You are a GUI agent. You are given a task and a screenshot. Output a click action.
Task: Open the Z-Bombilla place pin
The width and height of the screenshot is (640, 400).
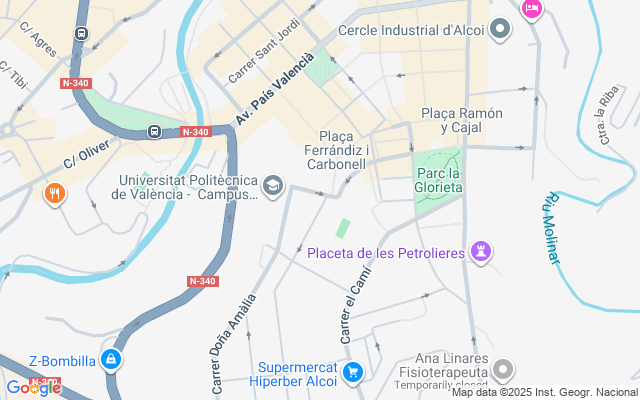coord(113,360)
